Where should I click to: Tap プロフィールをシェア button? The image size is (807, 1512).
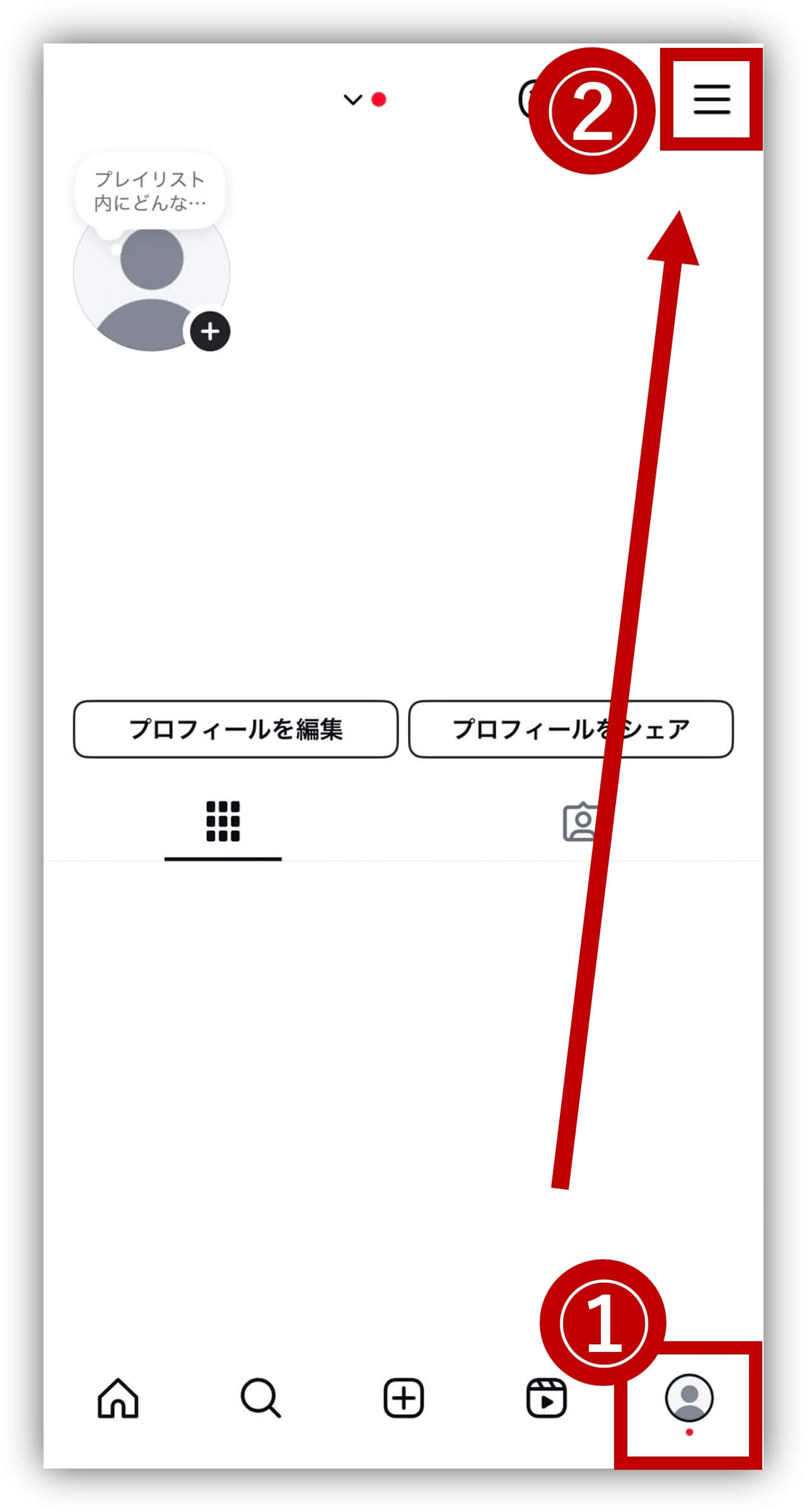[571, 729]
